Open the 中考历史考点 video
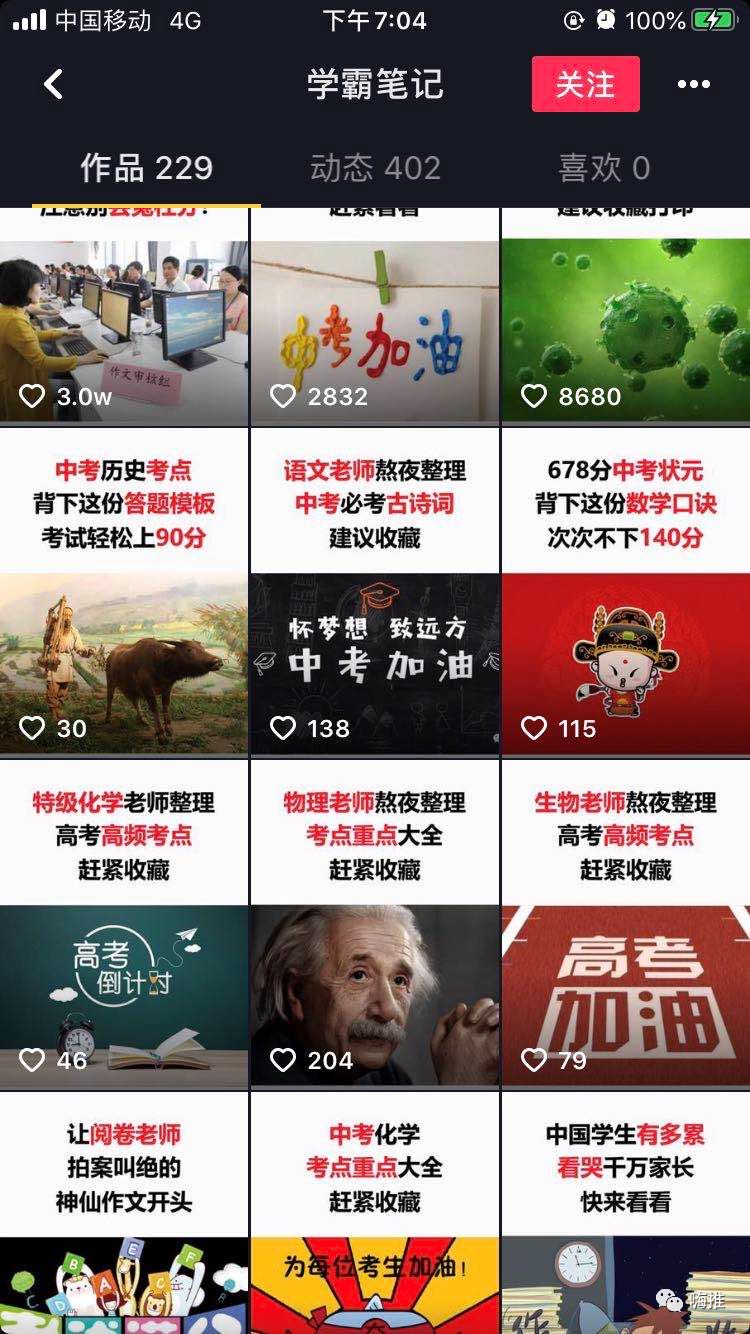The width and height of the screenshot is (750, 1334). (124, 592)
